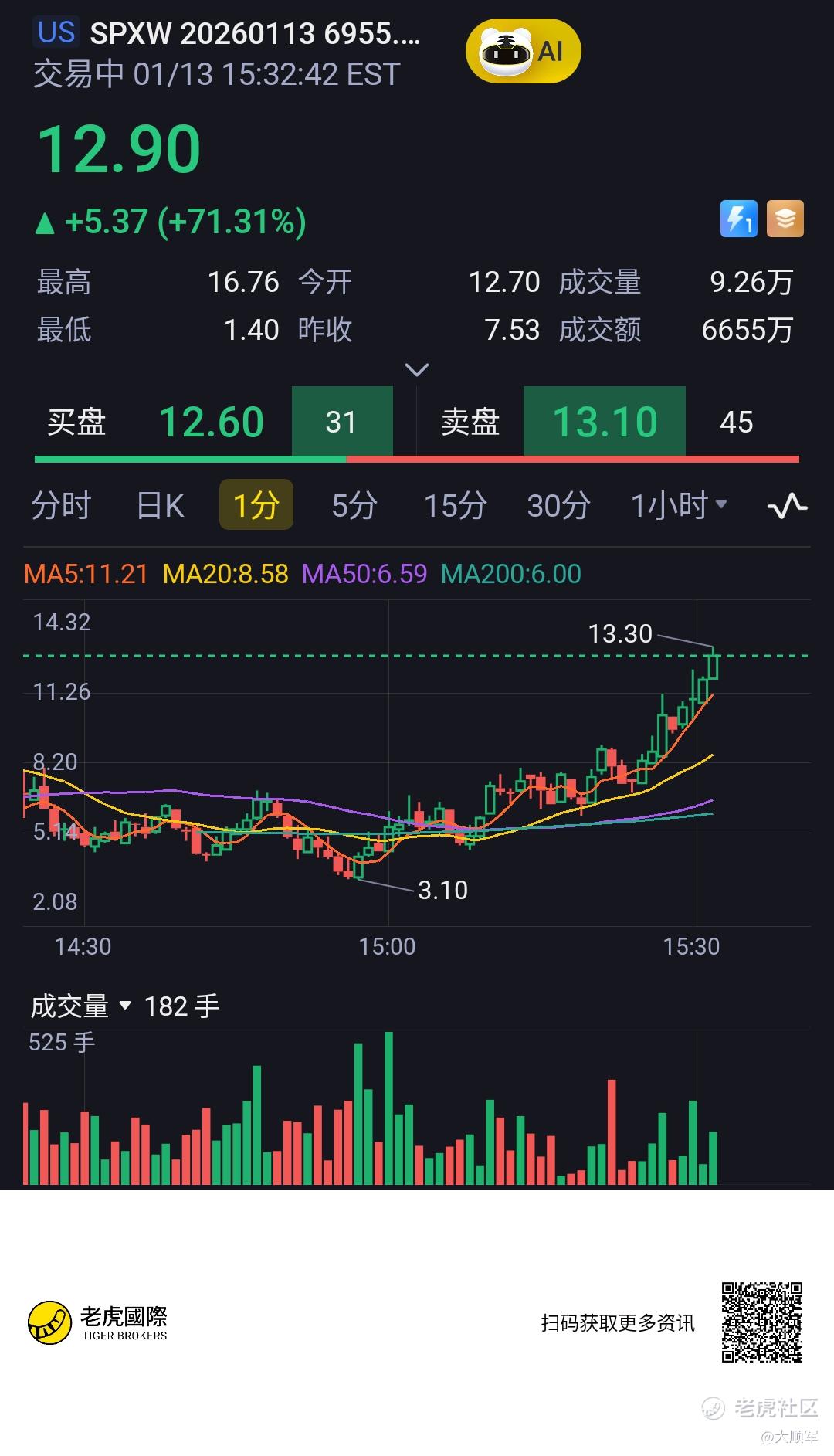Select the 30分 chart interval
The height and width of the screenshot is (1456, 834).
point(558,506)
